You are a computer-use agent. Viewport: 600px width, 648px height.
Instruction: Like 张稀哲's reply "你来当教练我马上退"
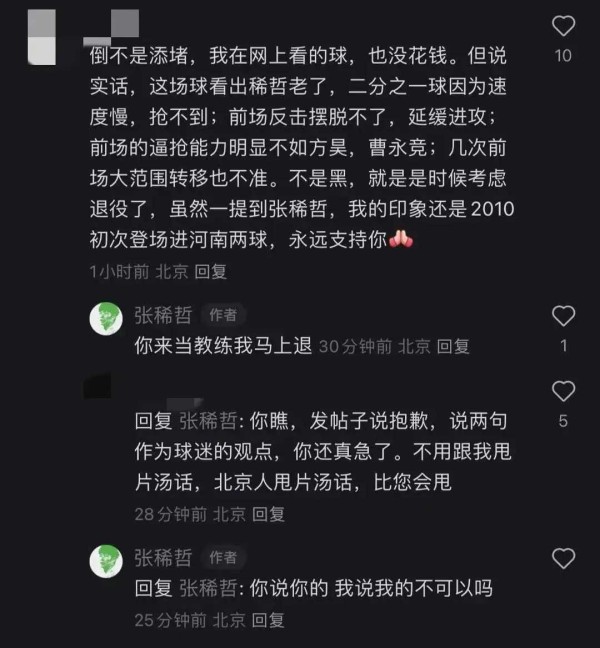563,316
